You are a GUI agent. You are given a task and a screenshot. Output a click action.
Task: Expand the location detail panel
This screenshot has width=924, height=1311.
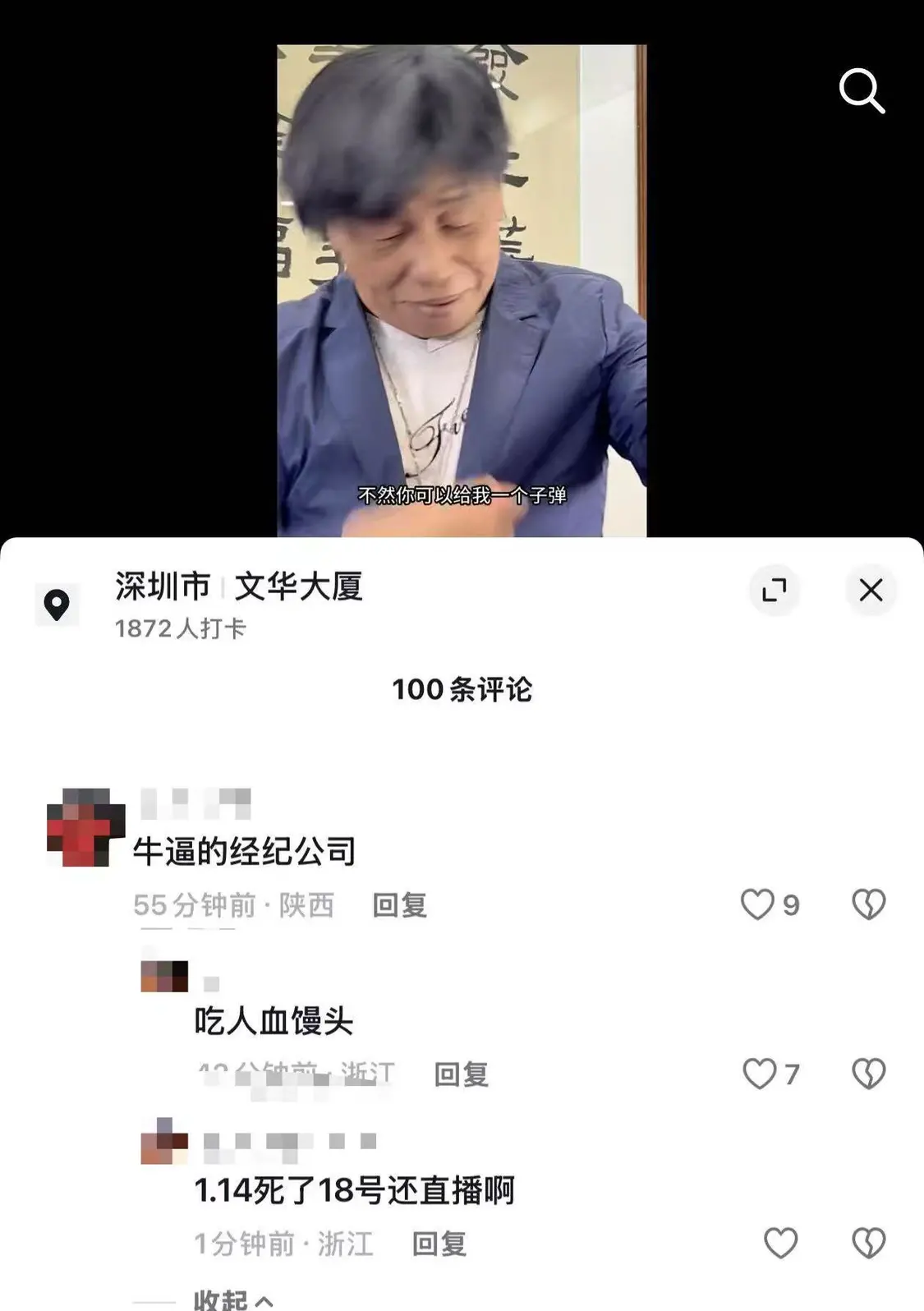[x=775, y=590]
